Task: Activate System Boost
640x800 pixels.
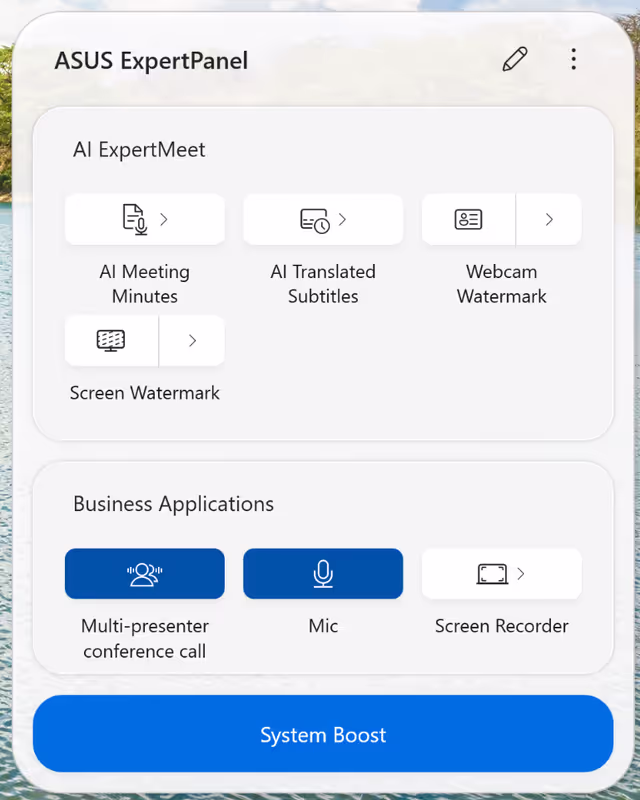Action: 323,735
